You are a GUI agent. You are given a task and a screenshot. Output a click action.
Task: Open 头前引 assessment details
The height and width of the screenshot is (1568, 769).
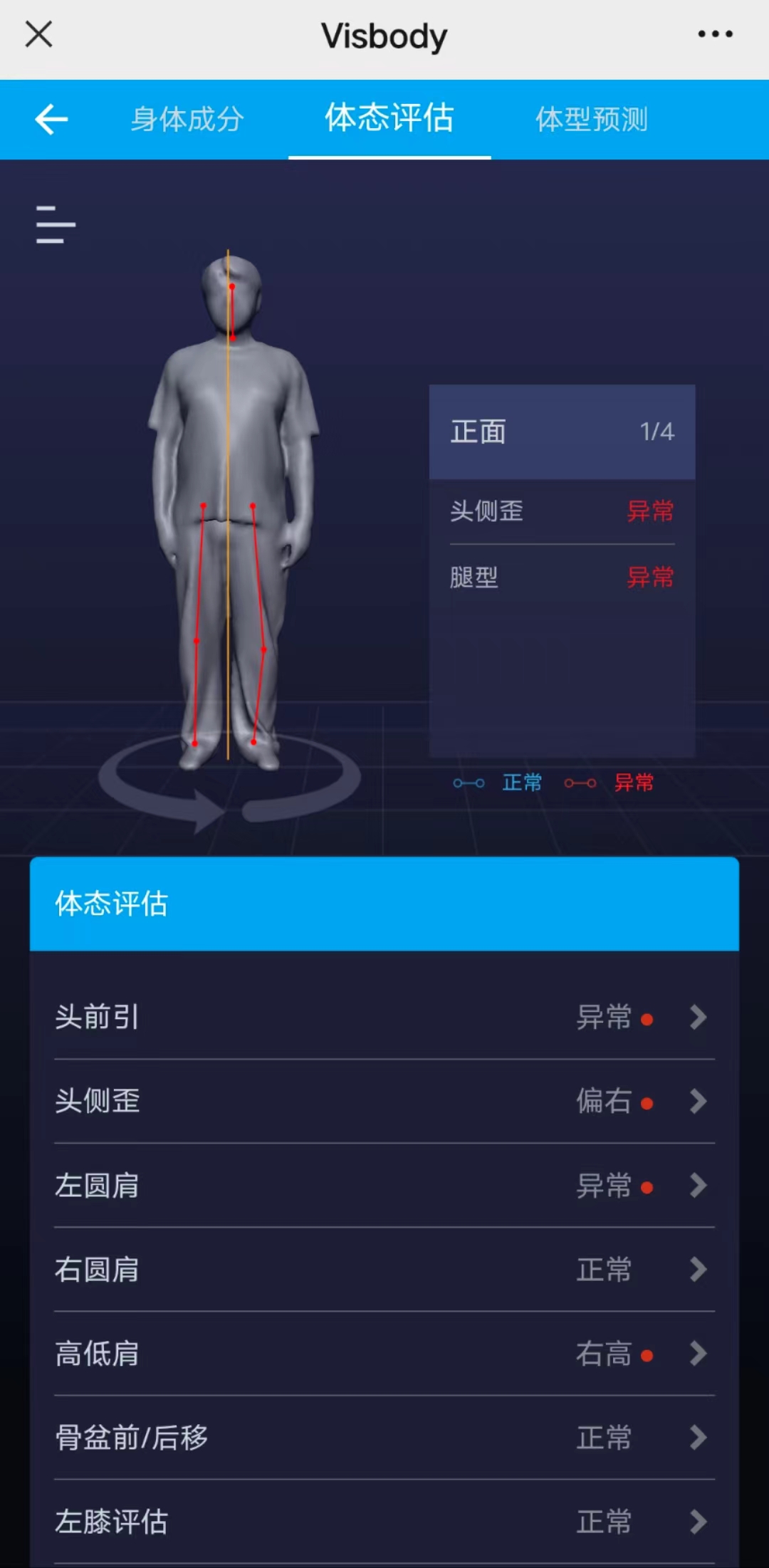(384, 1017)
